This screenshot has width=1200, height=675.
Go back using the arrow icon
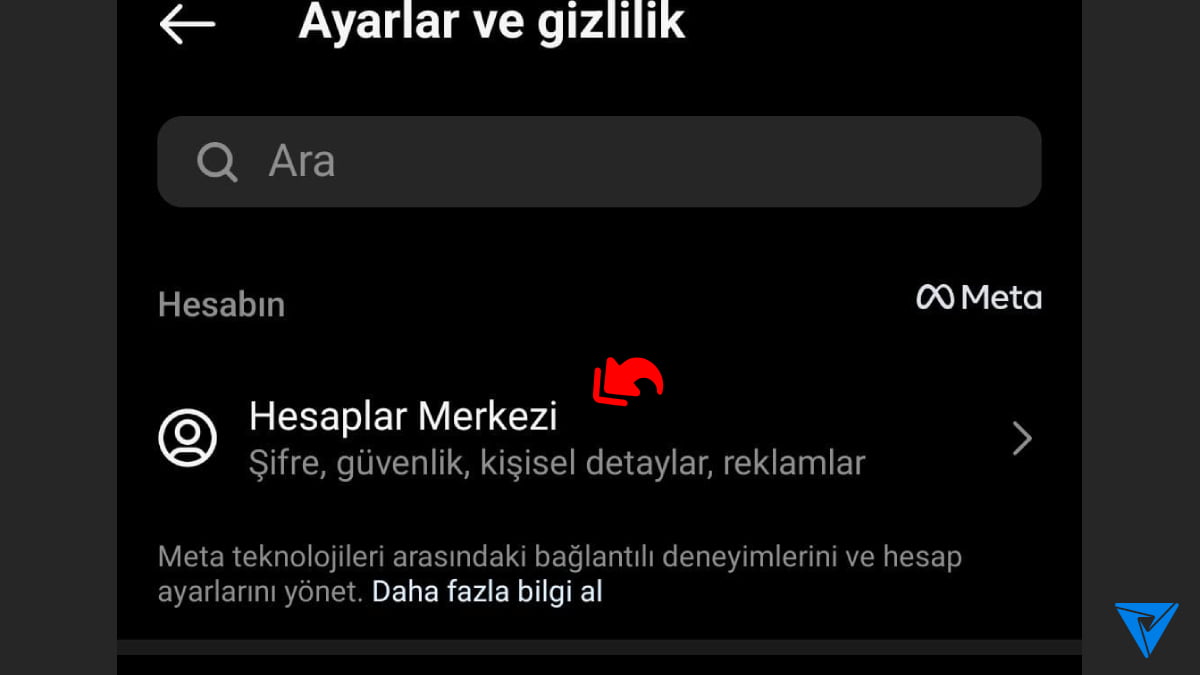coord(187,25)
